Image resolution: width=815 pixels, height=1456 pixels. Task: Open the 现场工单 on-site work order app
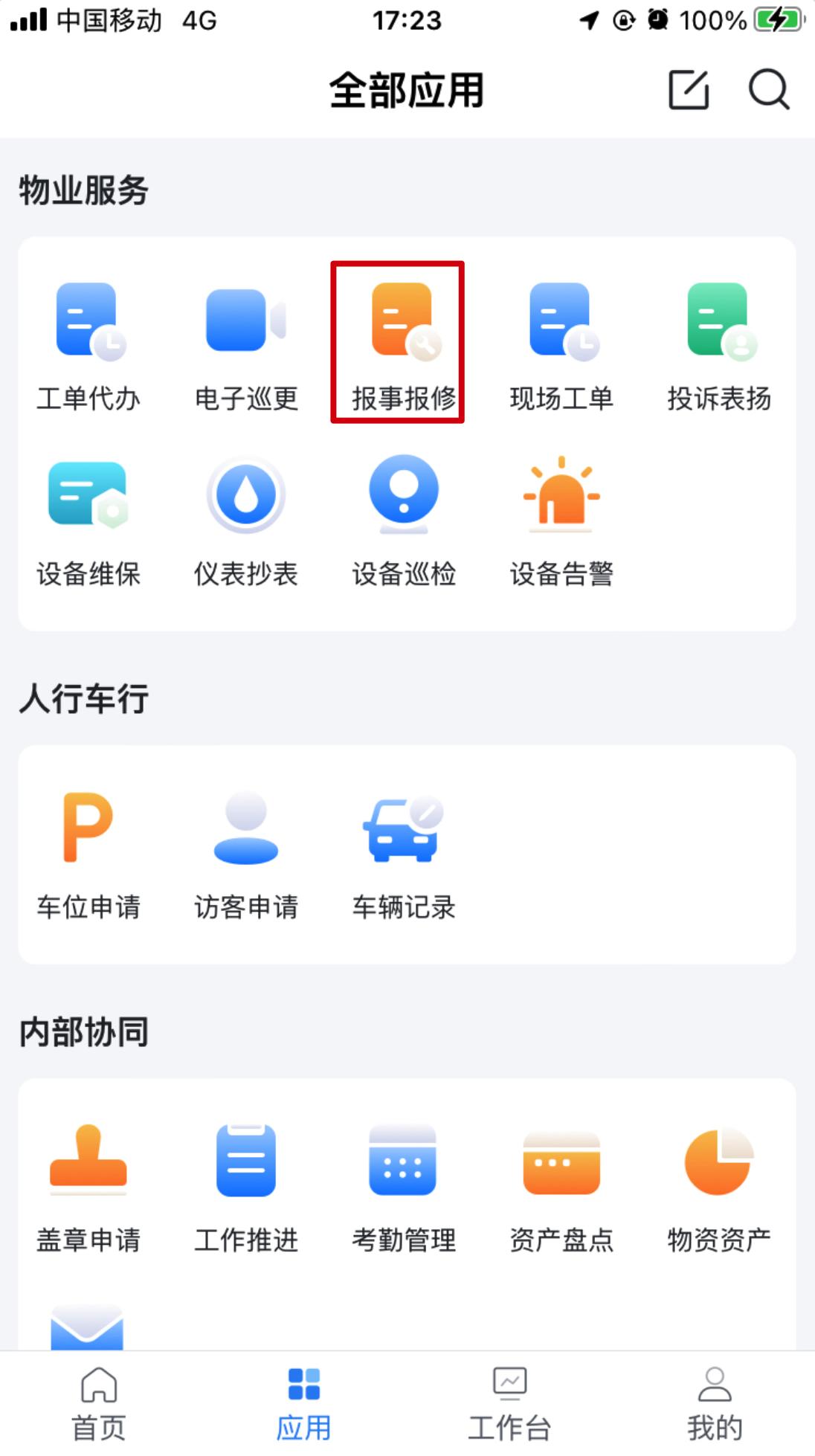pos(560,342)
